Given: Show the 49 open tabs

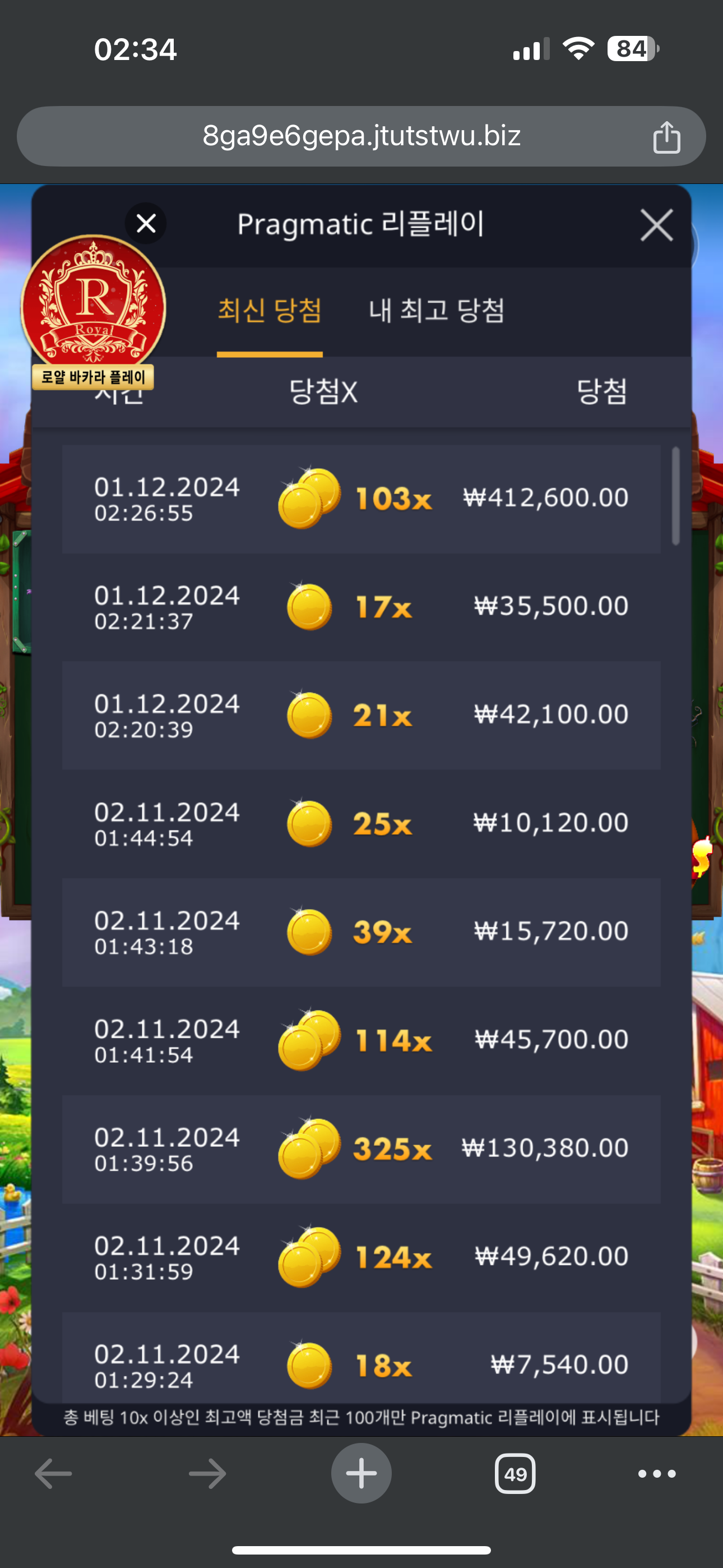Looking at the screenshot, I should click(x=515, y=1474).
